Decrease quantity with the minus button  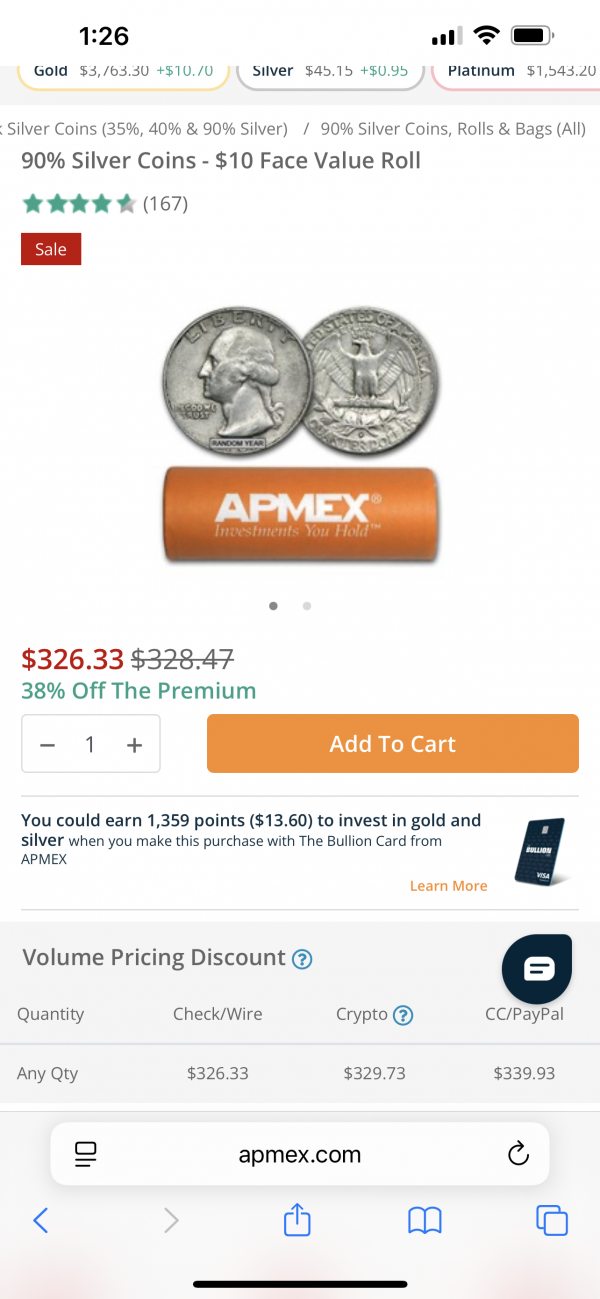click(48, 745)
